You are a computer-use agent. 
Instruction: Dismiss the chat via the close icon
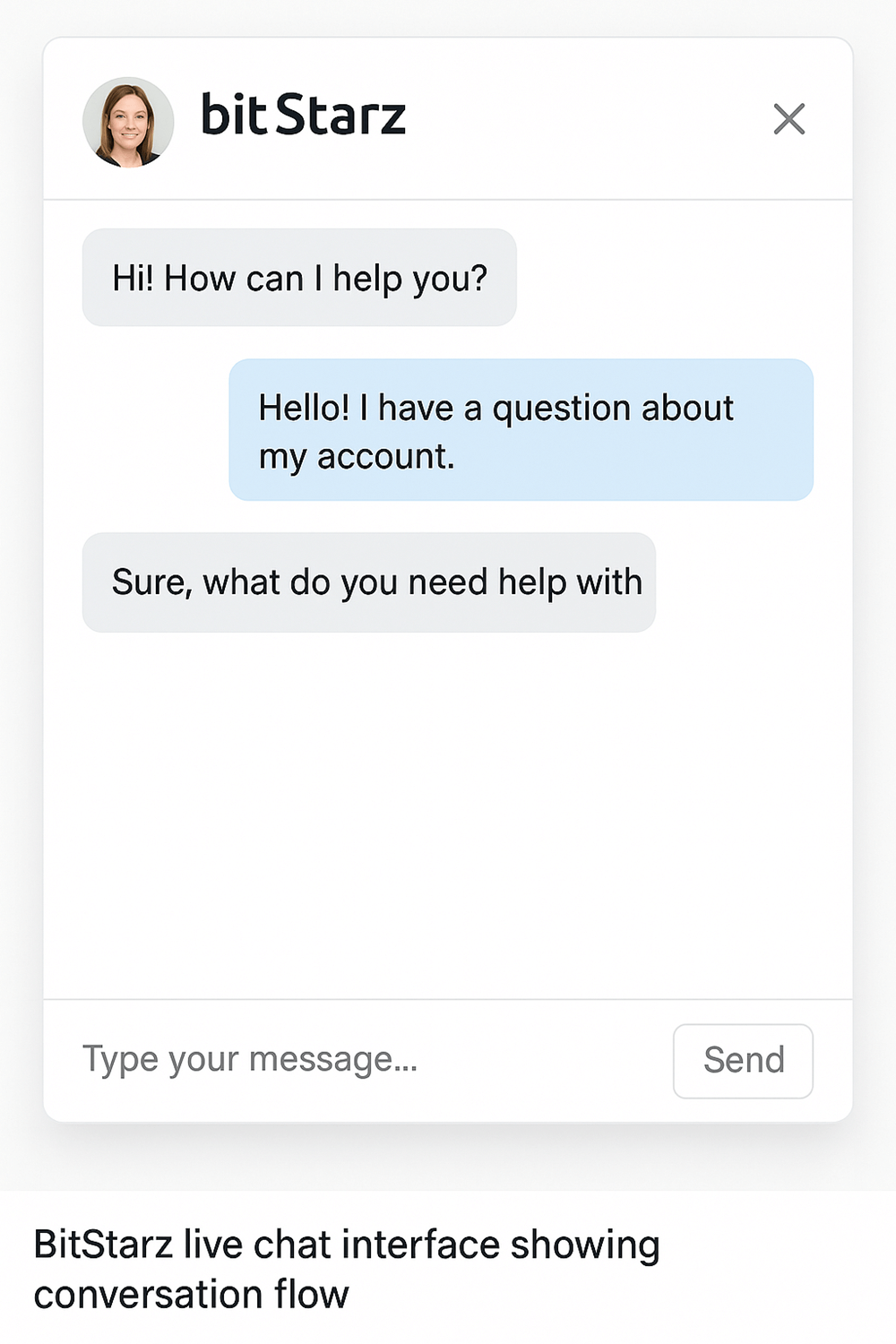click(x=789, y=119)
